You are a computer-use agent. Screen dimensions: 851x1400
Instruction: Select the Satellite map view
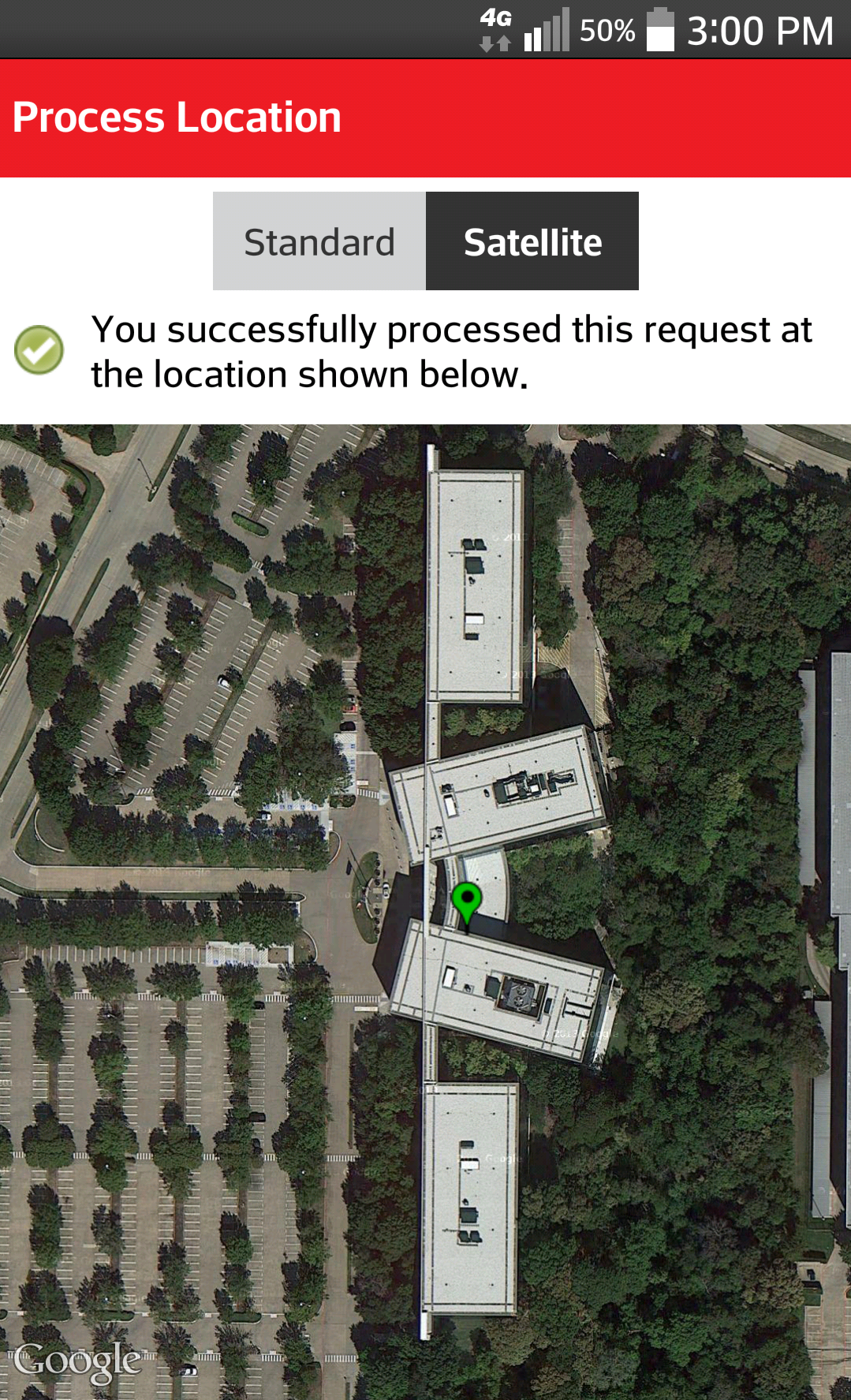532,241
